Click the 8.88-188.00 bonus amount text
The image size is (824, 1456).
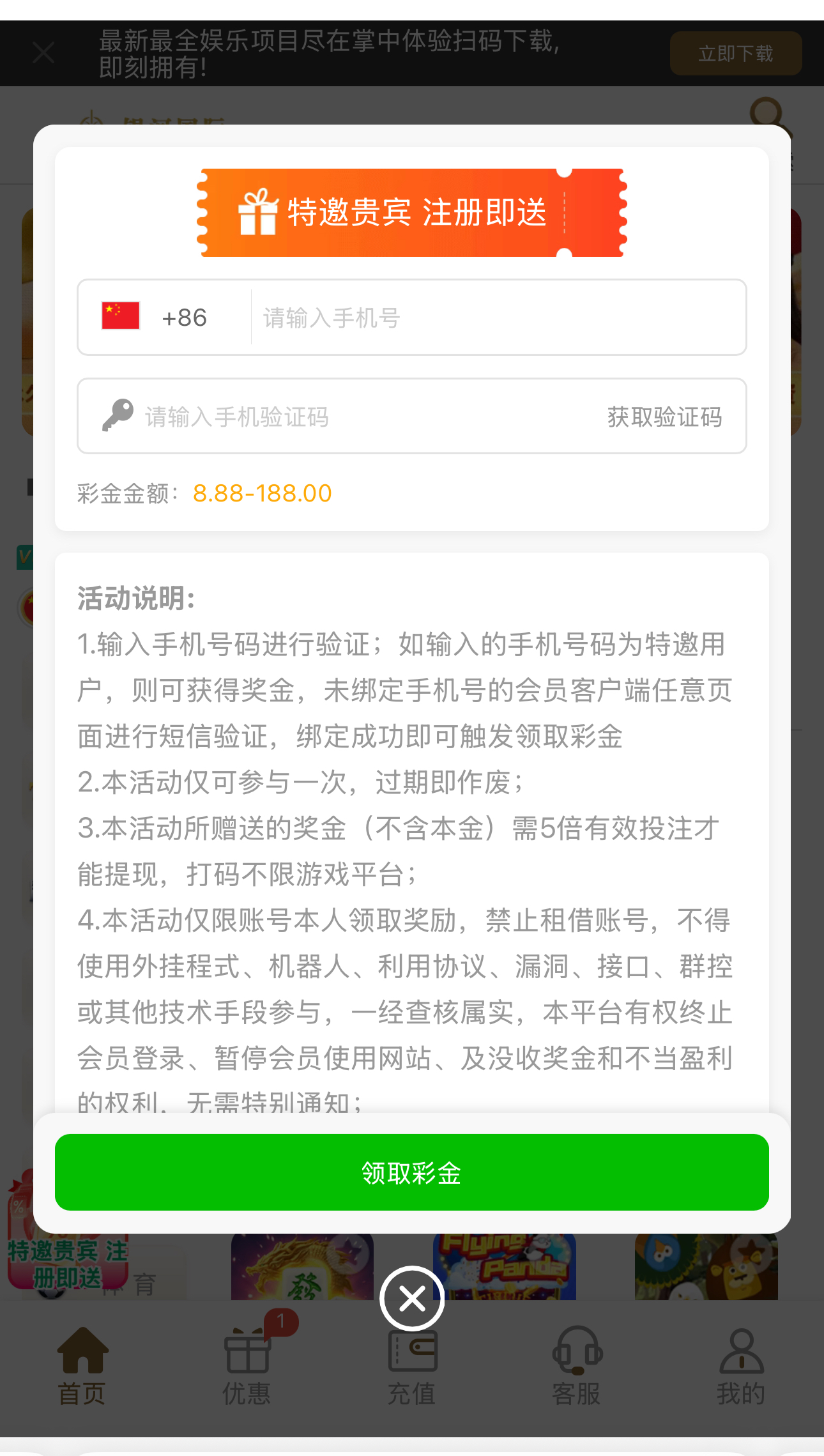pyautogui.click(x=263, y=493)
